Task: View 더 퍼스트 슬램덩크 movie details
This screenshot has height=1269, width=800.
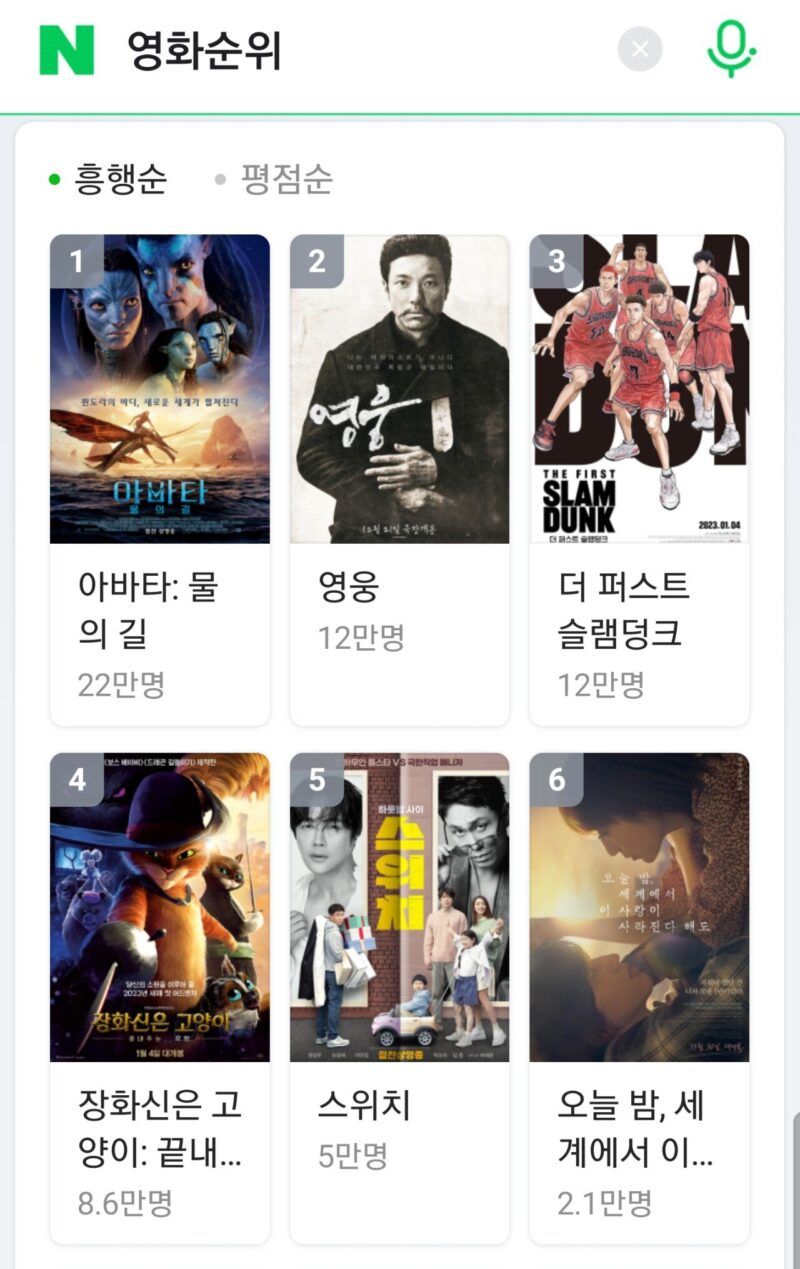Action: [x=639, y=480]
